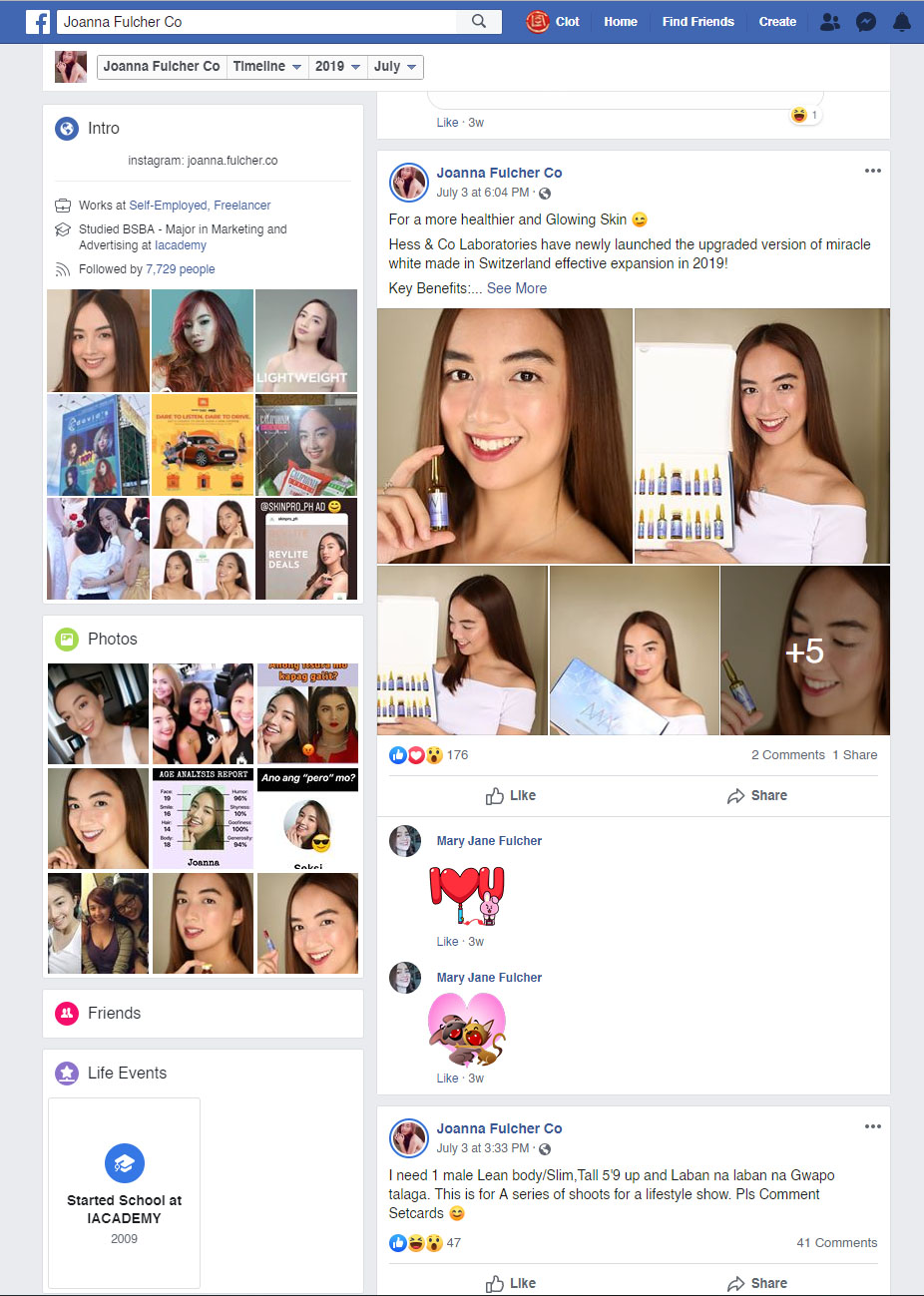Open the Friends section
Viewport: 924px width, 1296px height.
pyautogui.click(x=114, y=1013)
